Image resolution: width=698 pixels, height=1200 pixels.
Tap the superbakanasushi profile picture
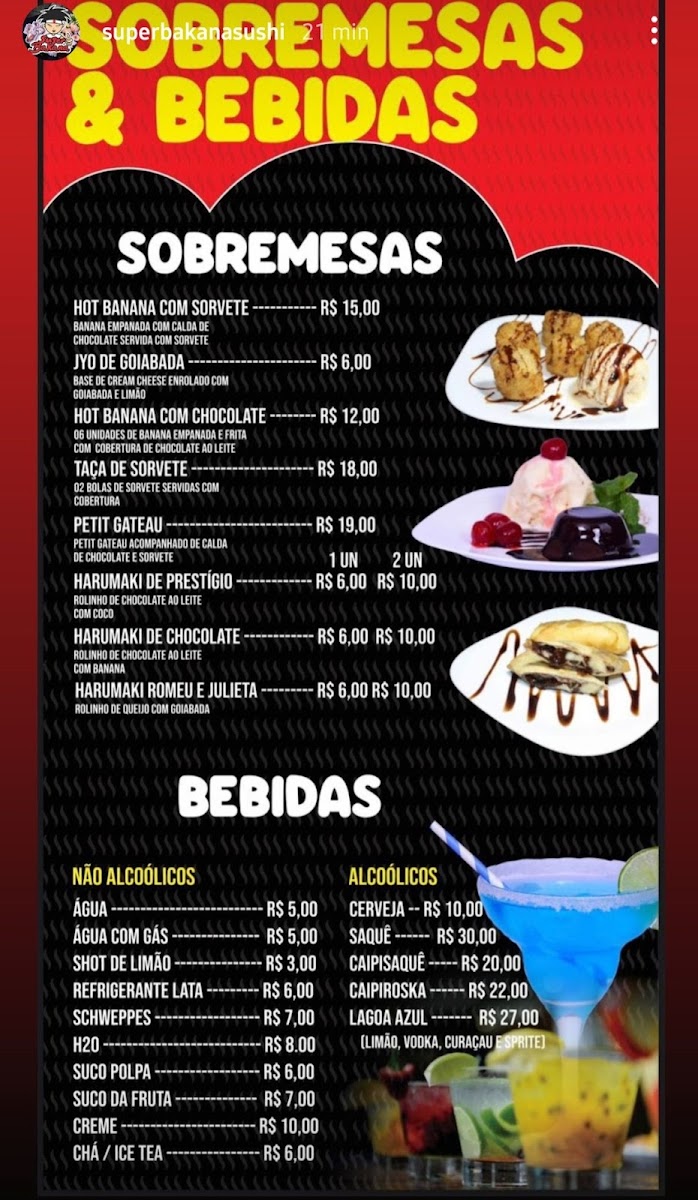coord(51,30)
